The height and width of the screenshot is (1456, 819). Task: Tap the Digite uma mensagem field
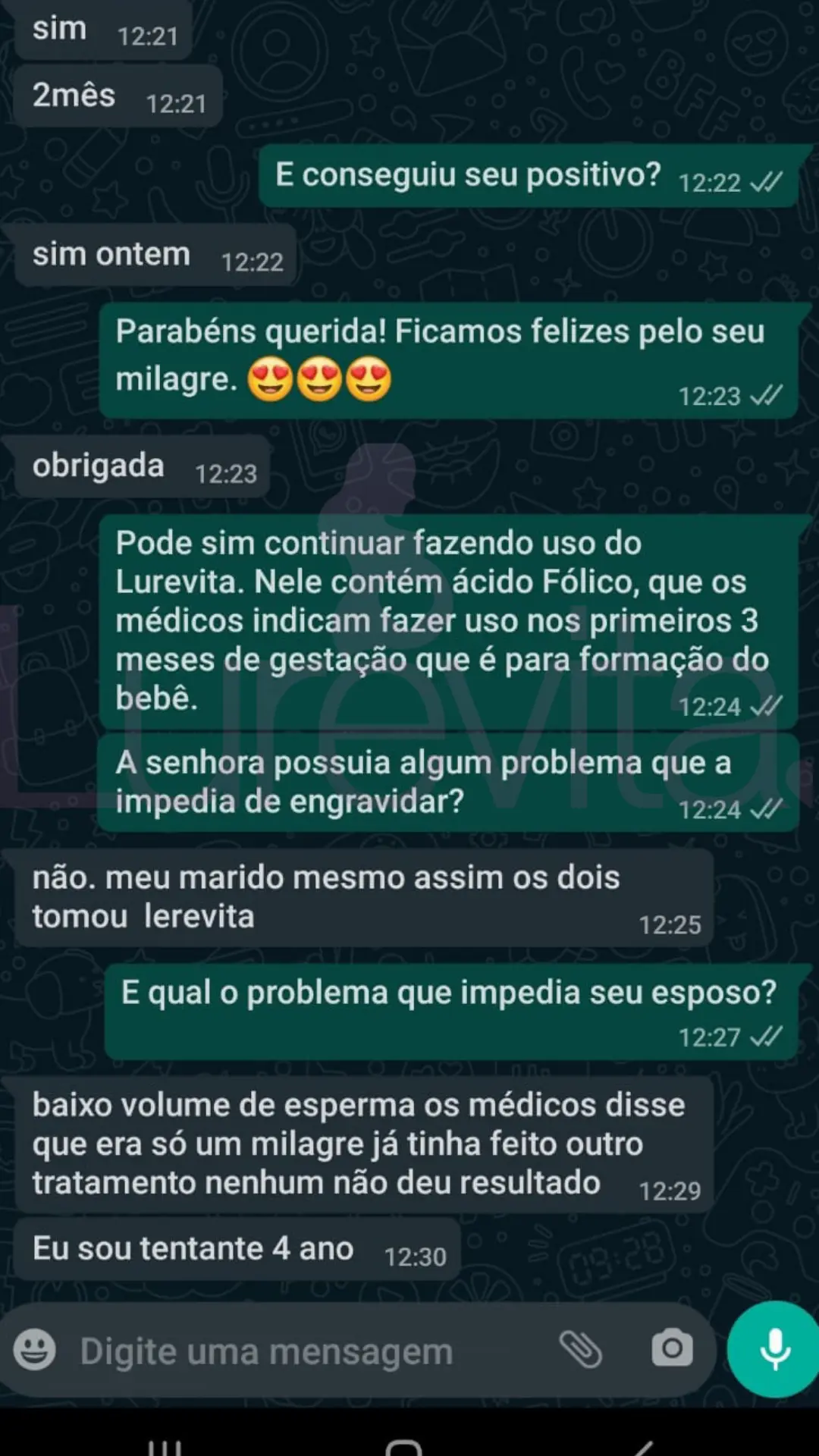[x=303, y=1351]
